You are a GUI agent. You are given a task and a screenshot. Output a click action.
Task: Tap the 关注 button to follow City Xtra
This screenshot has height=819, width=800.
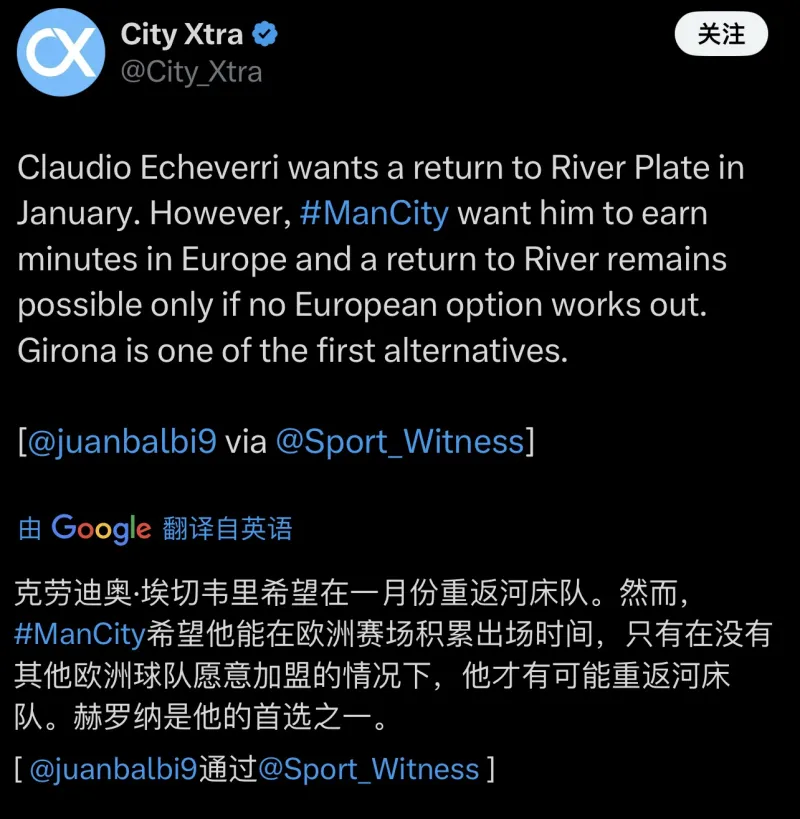pyautogui.click(x=720, y=35)
